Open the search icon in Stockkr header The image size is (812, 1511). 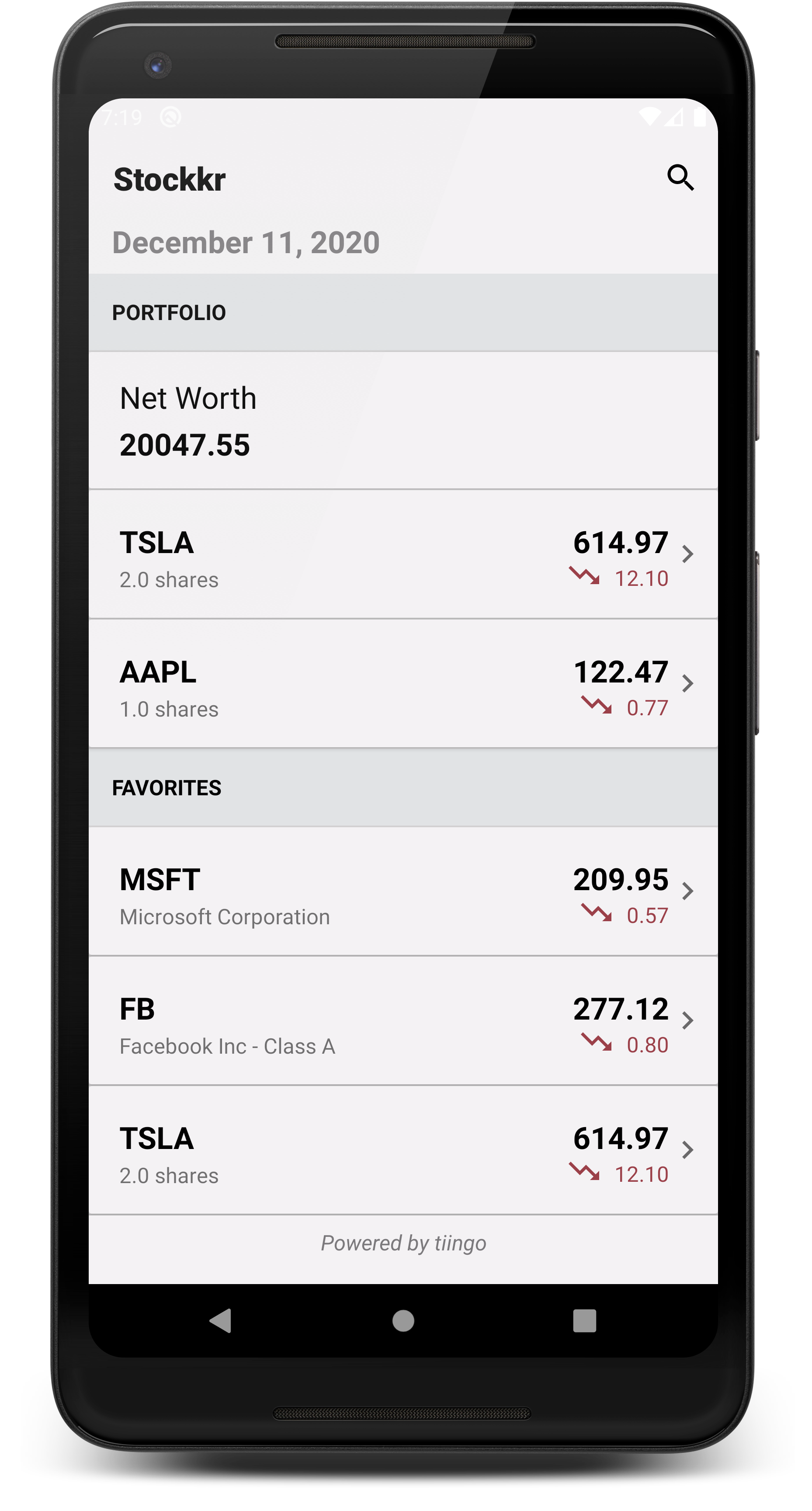(x=680, y=178)
